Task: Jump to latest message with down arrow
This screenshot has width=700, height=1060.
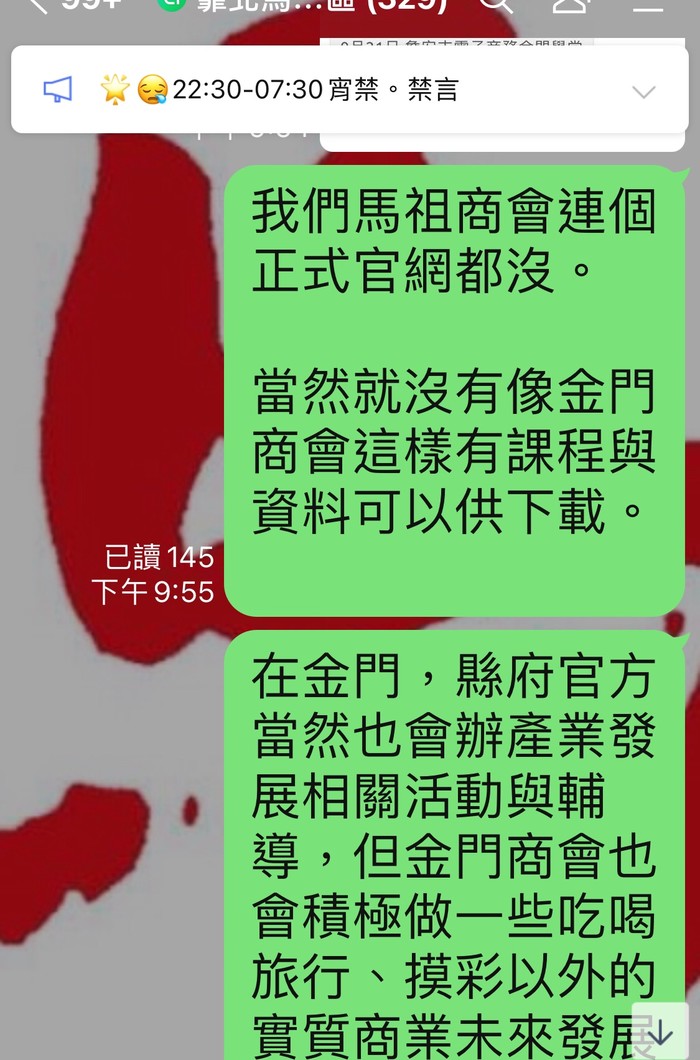Action: coord(659,1033)
